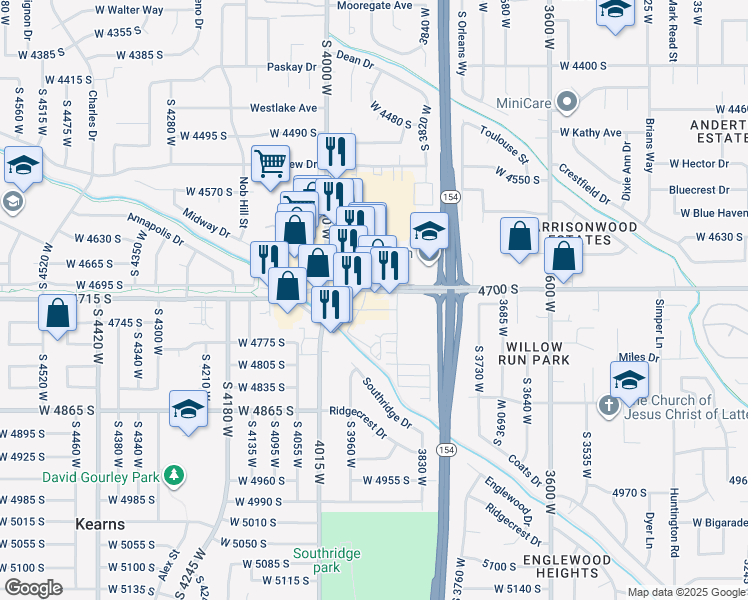Select the school marker next to Highway 154

[428, 232]
